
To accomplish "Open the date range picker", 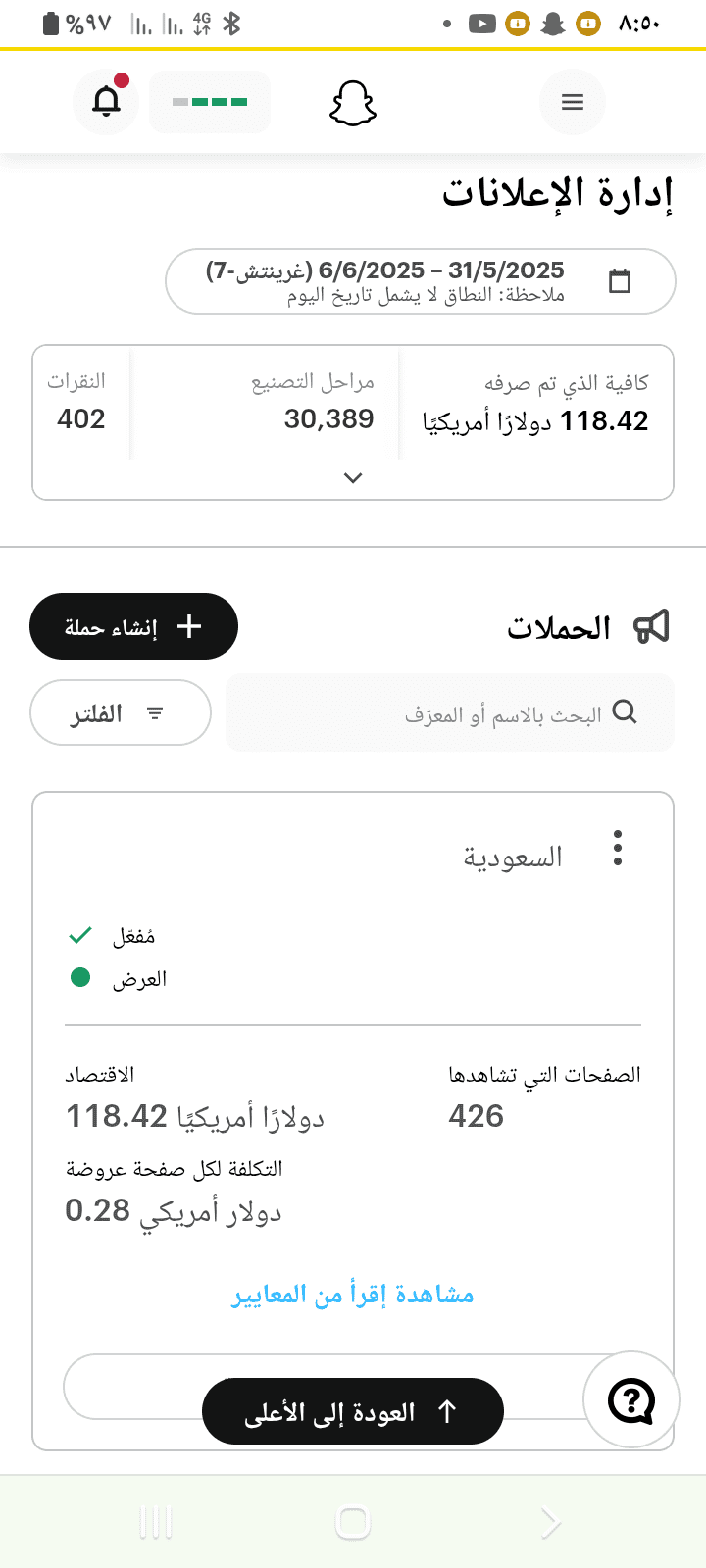I will [421, 281].
